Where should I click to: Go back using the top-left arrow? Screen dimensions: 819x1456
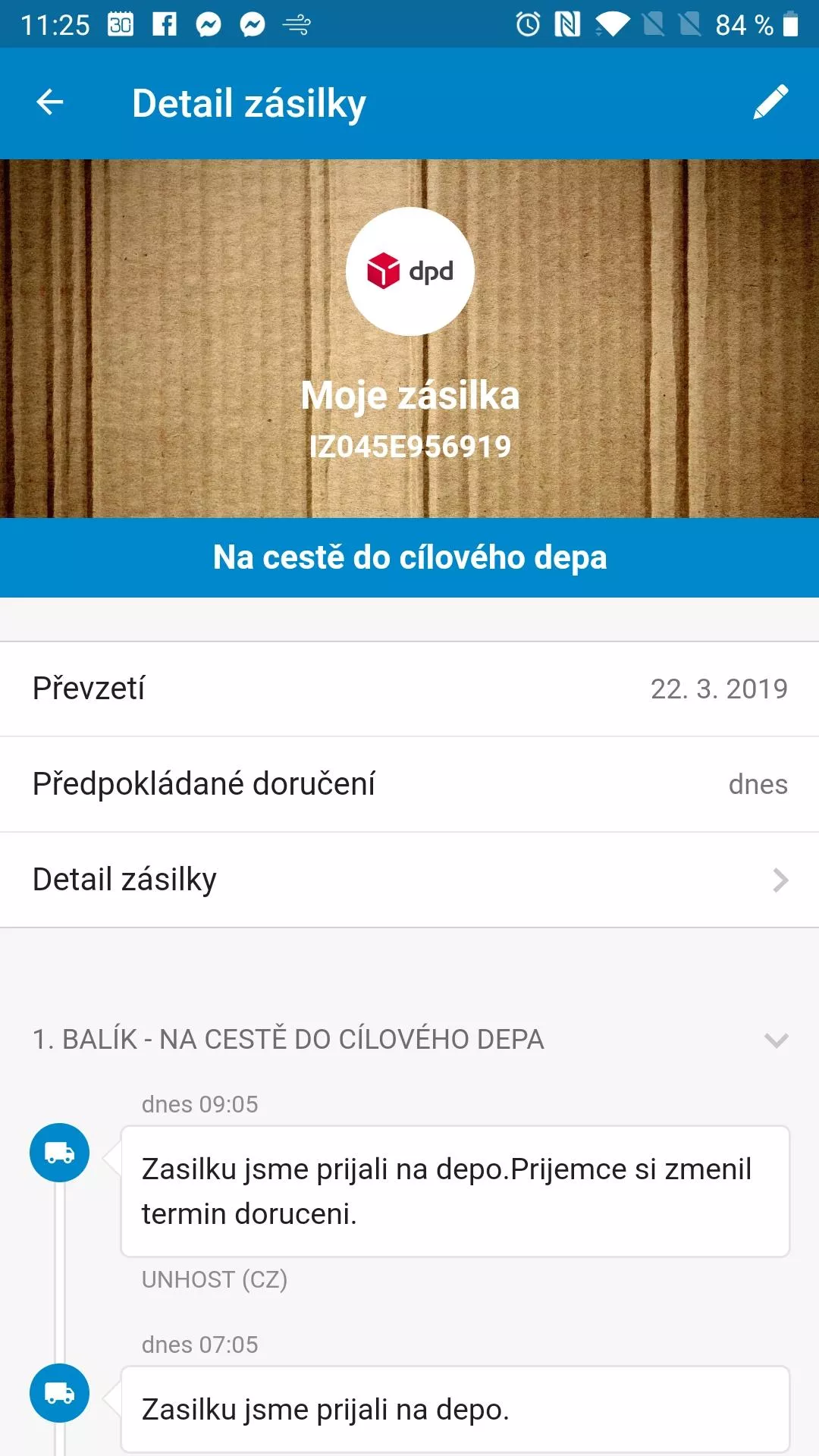tap(50, 102)
